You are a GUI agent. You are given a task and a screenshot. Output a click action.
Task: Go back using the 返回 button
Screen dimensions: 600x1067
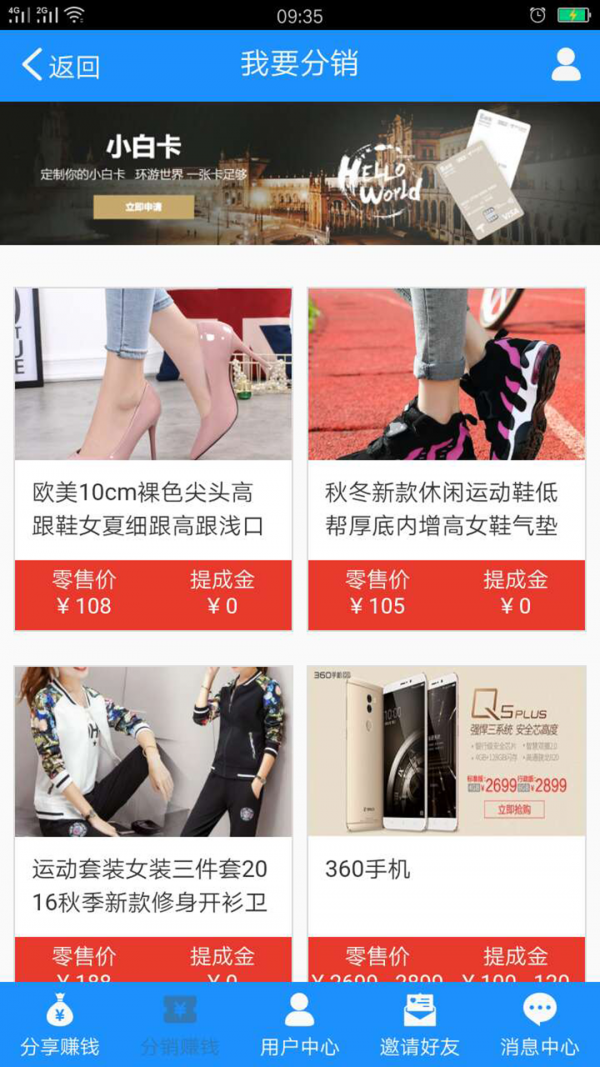(x=61, y=66)
